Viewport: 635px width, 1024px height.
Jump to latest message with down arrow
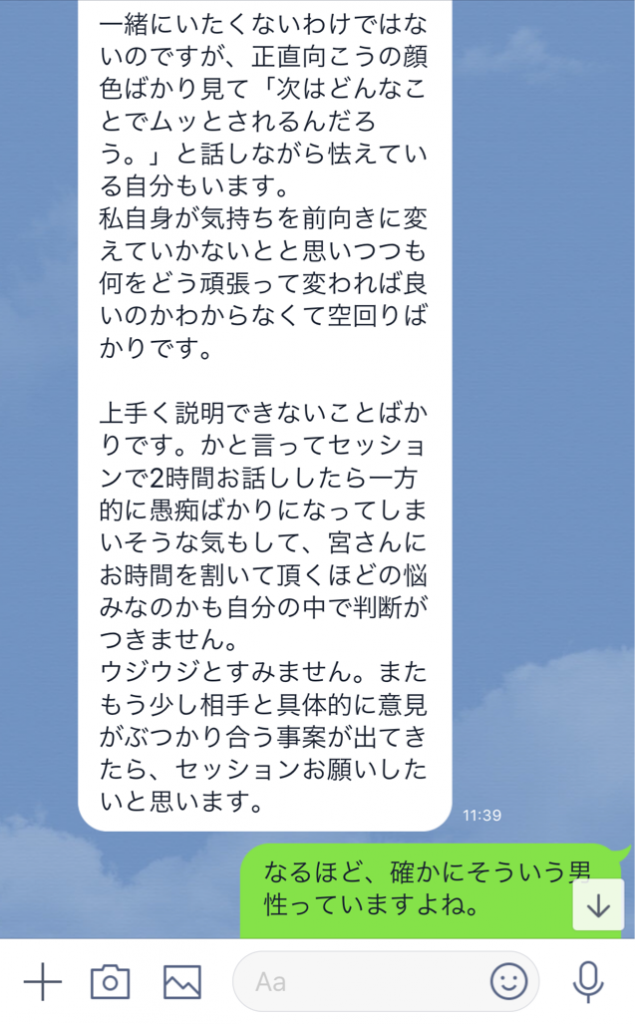click(x=598, y=907)
